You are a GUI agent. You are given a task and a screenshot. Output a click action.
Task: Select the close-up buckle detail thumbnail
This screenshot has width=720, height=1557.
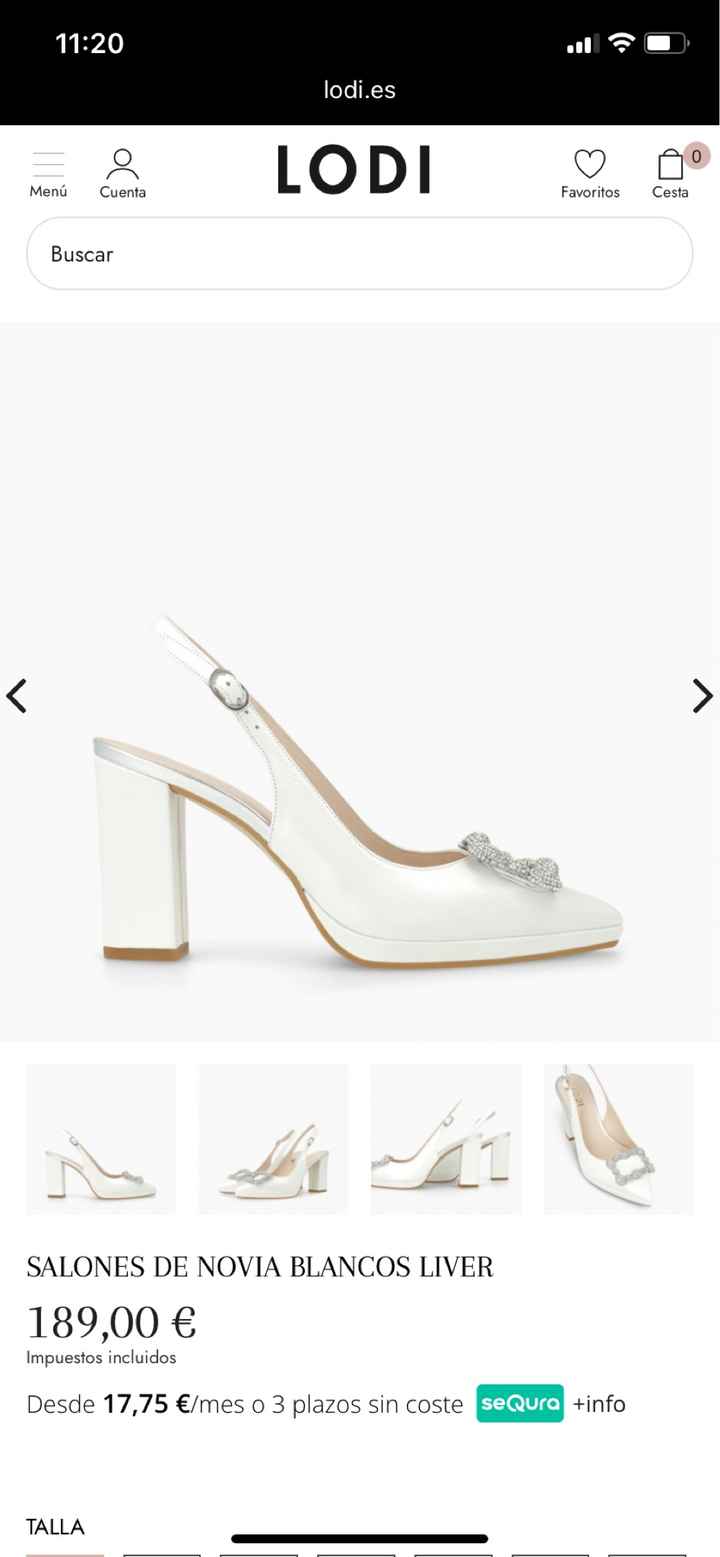[x=618, y=1138]
